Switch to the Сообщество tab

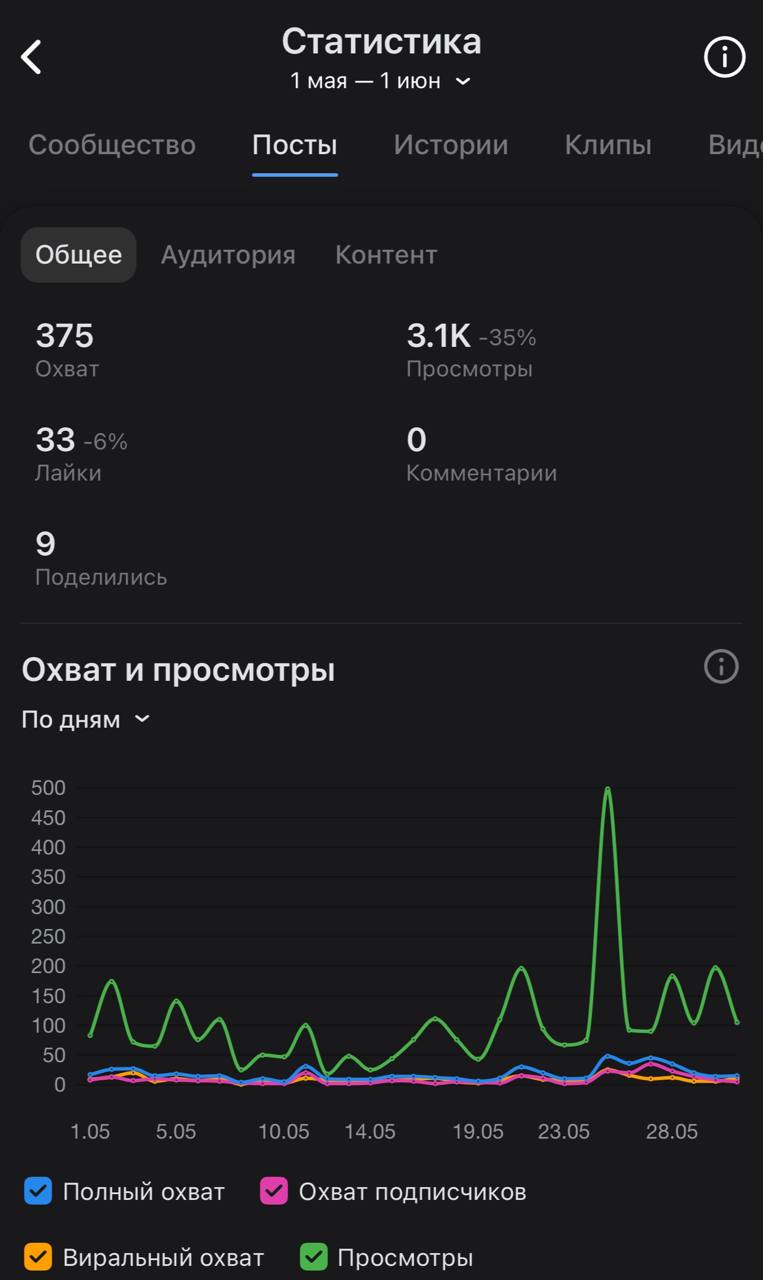pos(112,145)
